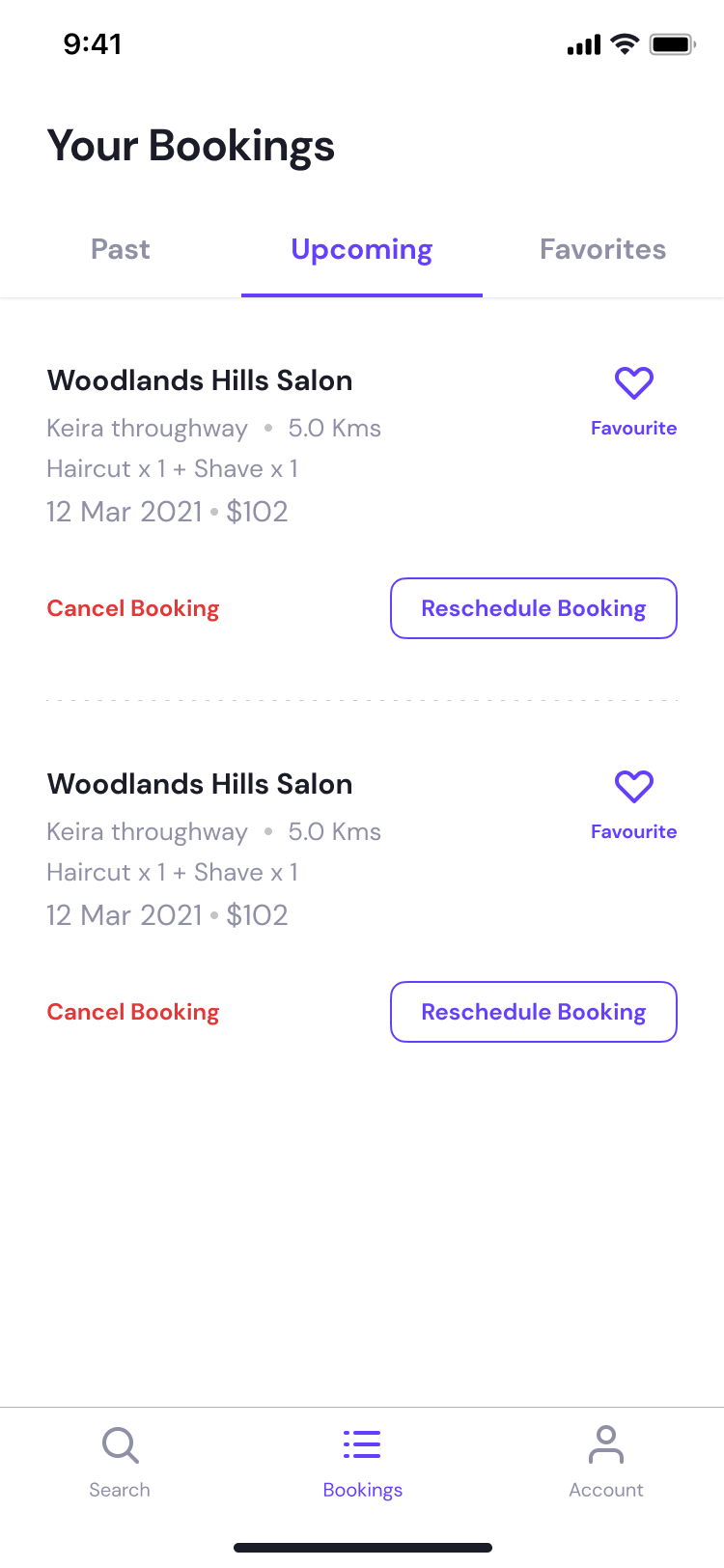Image resolution: width=724 pixels, height=1568 pixels.
Task: Reschedule the second Woodlands Hills Salon booking
Action: (534, 1012)
